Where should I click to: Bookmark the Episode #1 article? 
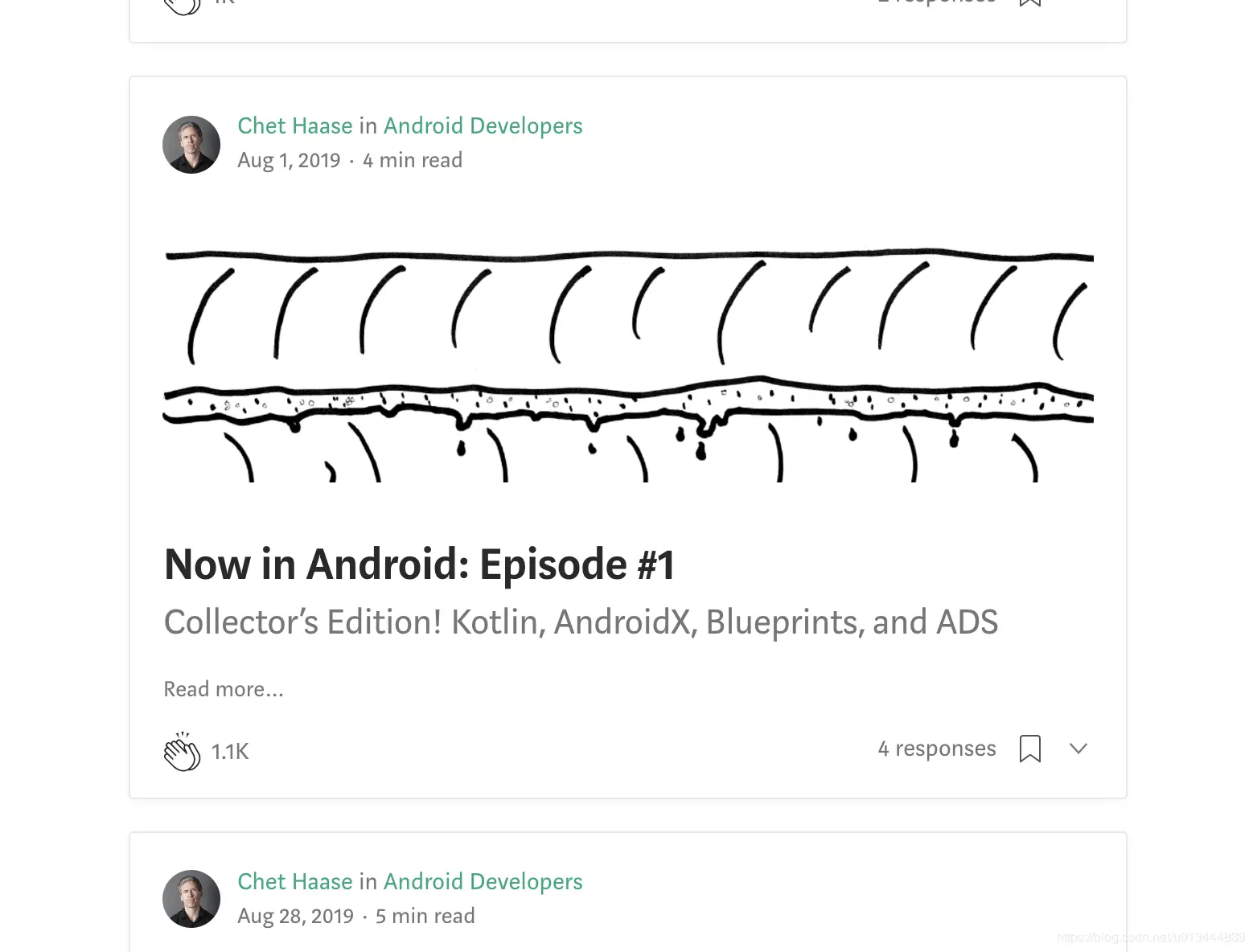point(1029,749)
